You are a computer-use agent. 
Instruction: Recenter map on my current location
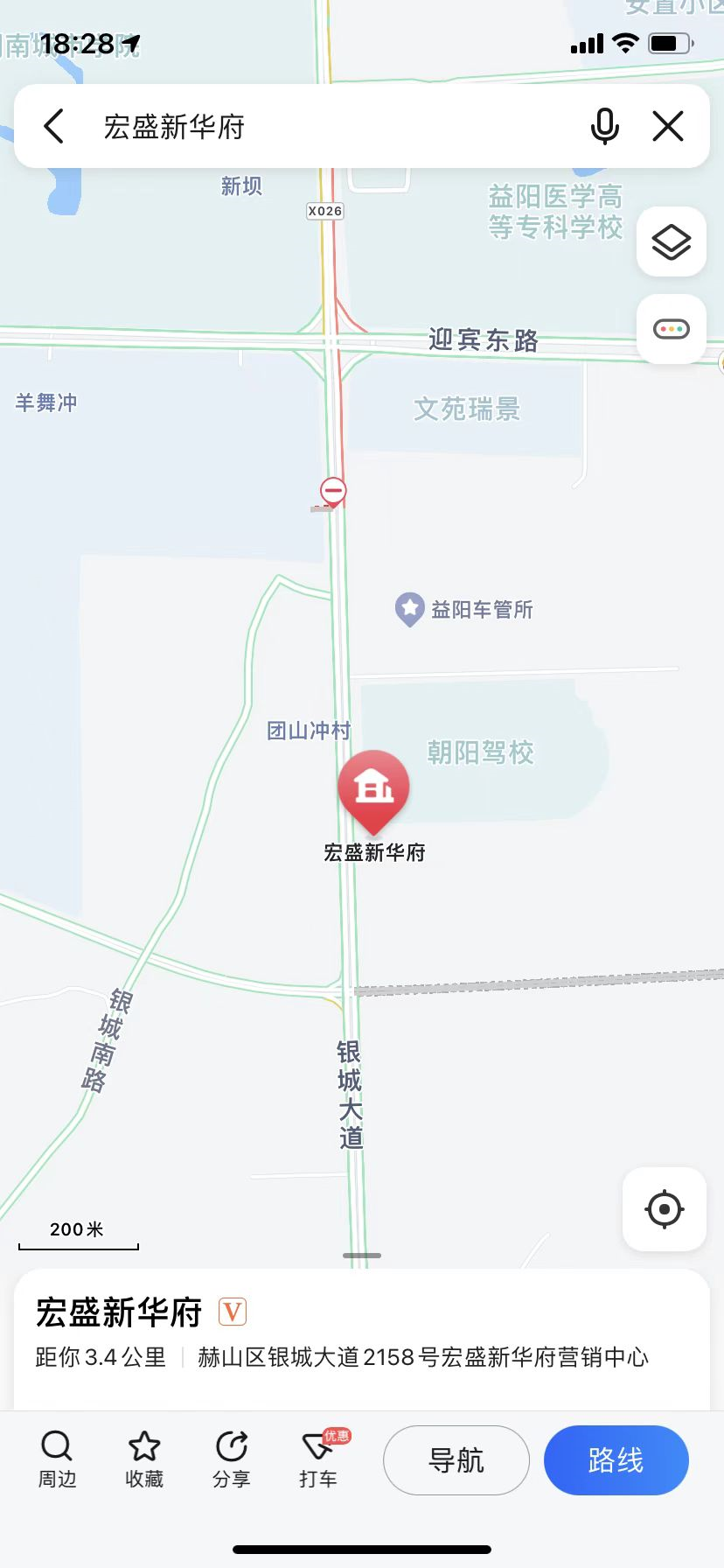pos(665,1209)
